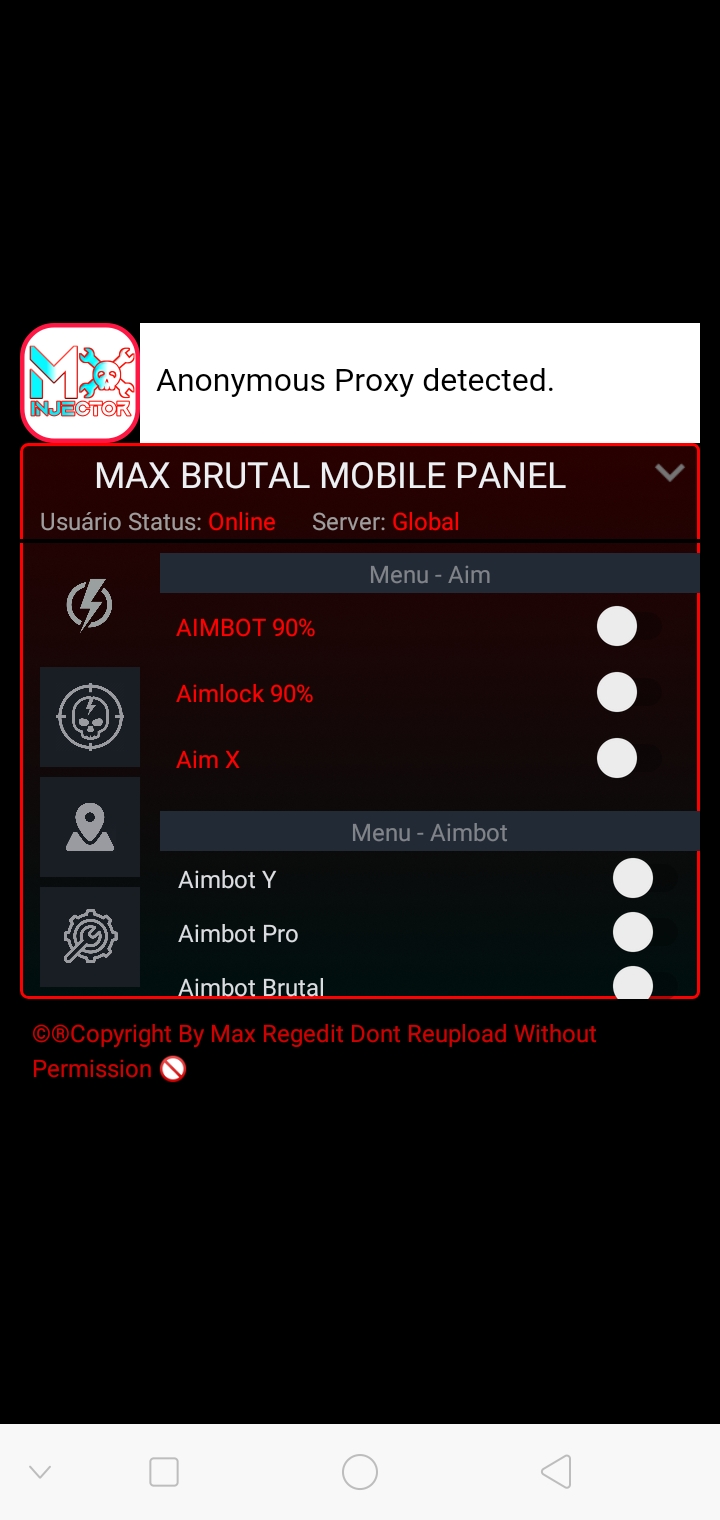Tap the Max Injector floating icon

tap(80, 383)
